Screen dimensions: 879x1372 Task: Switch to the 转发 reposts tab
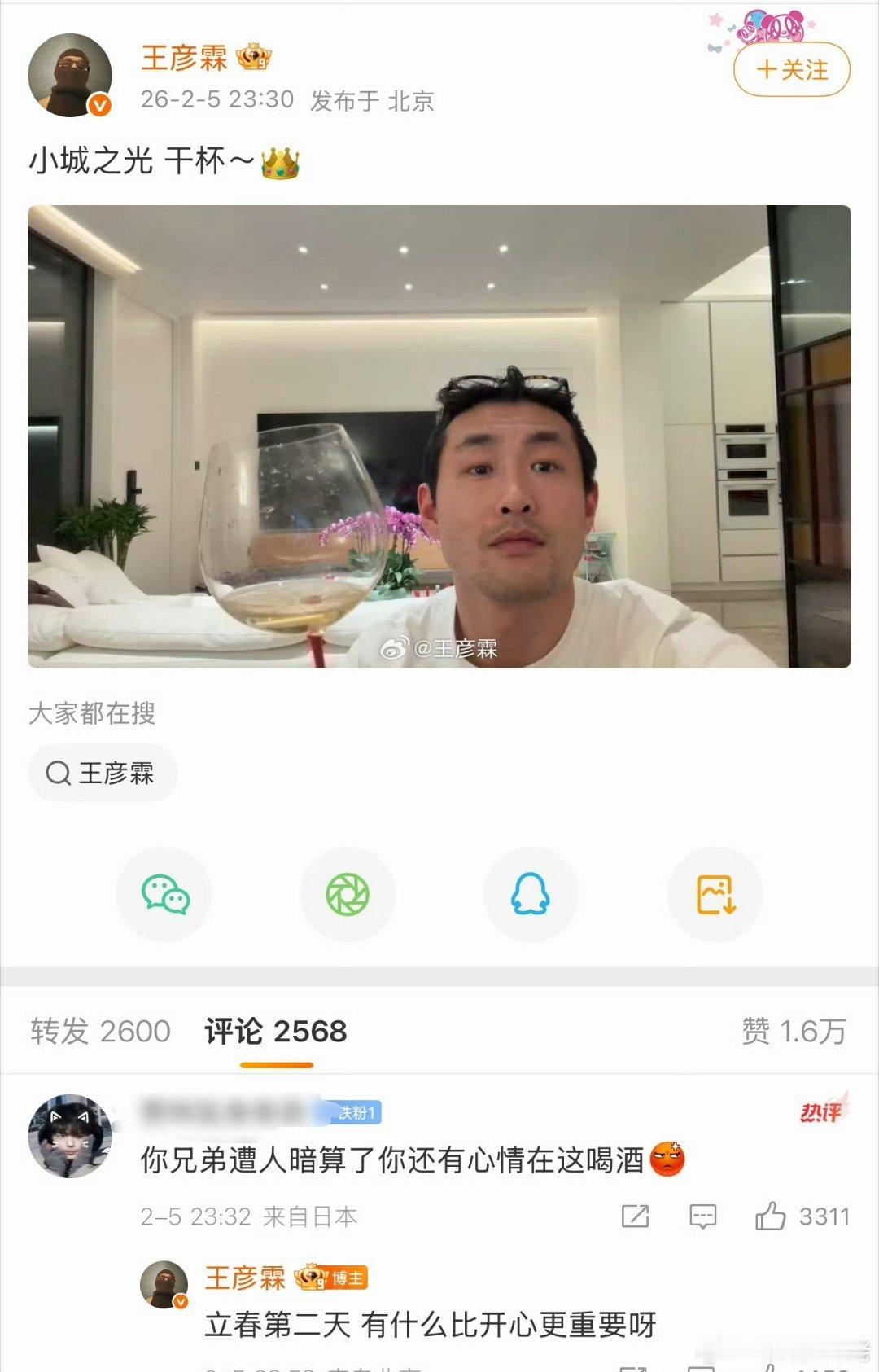[x=98, y=1029]
